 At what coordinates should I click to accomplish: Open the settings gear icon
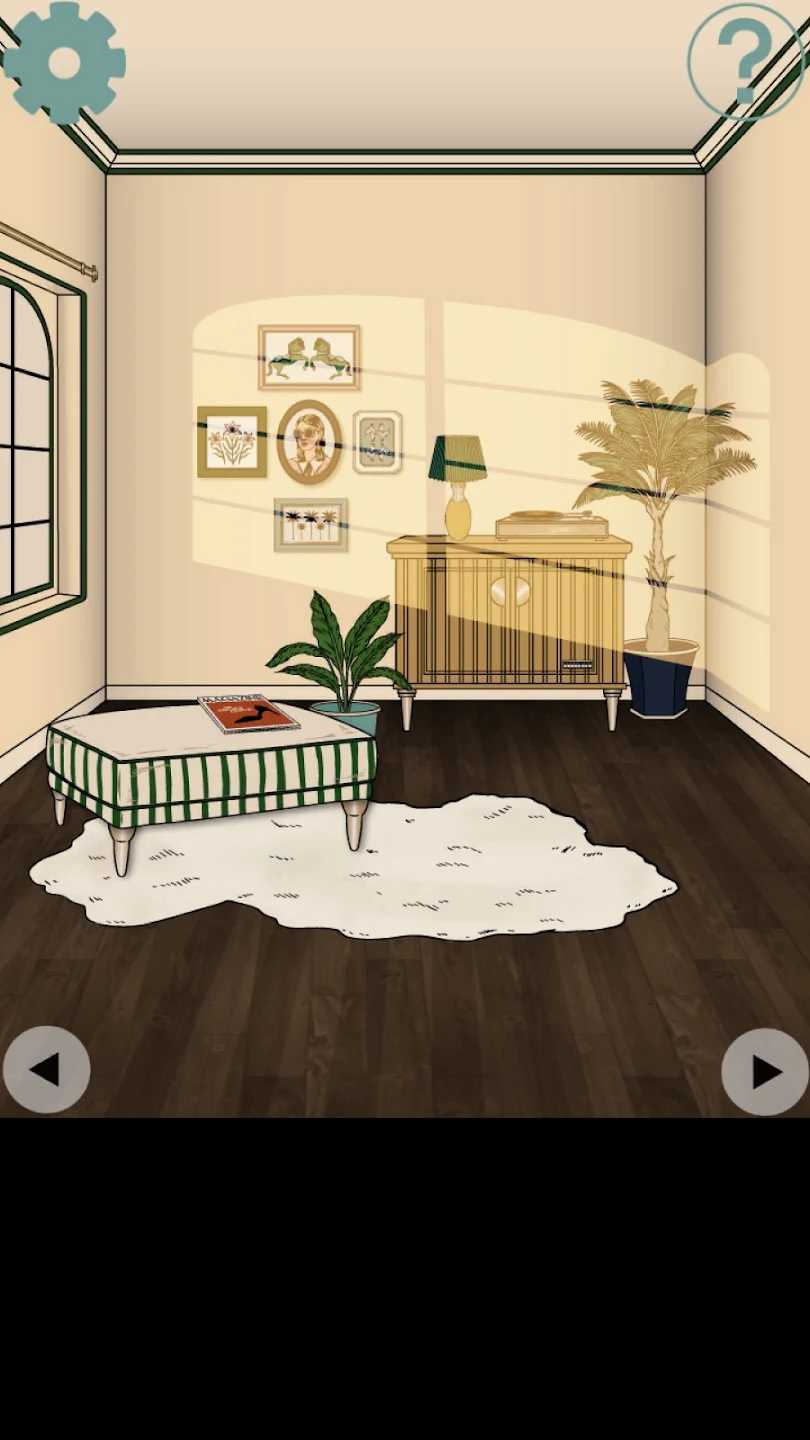(62, 62)
